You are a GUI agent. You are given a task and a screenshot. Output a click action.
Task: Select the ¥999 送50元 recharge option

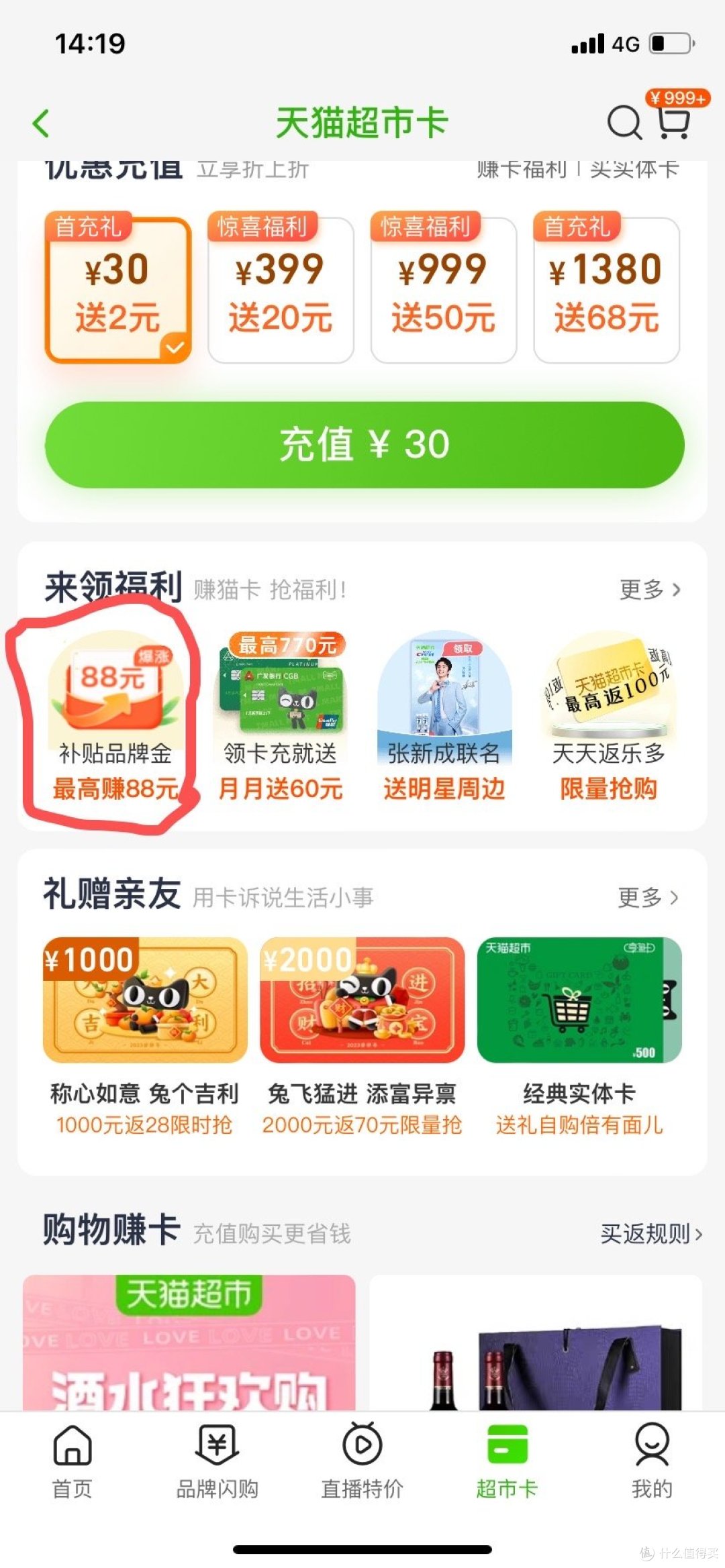(x=443, y=290)
